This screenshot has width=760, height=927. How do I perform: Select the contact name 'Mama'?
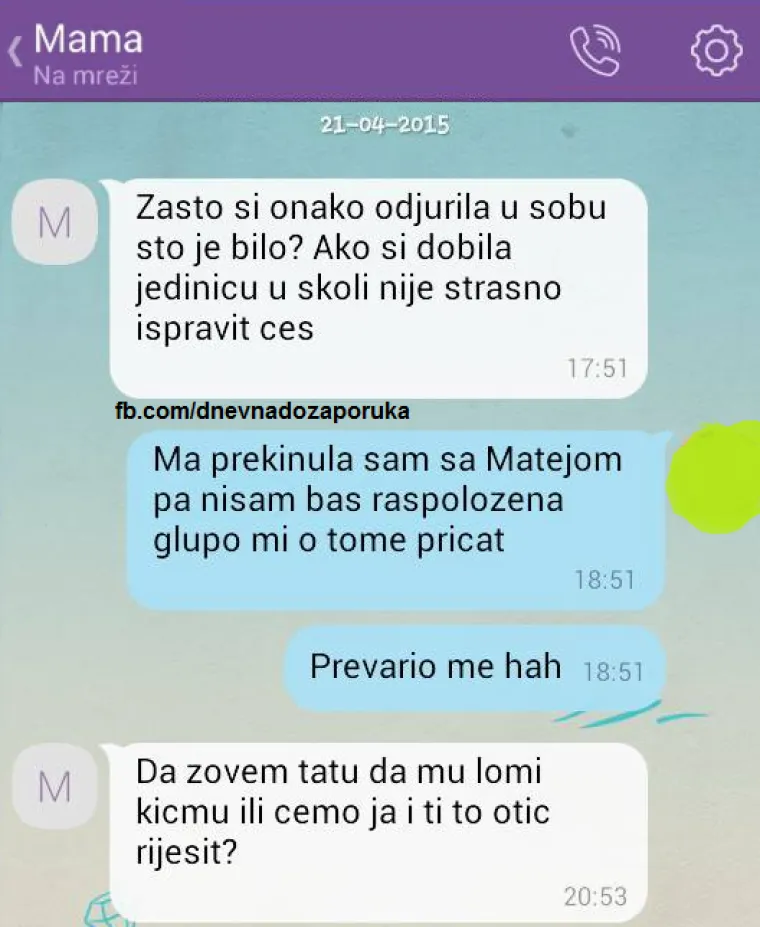coord(88,38)
